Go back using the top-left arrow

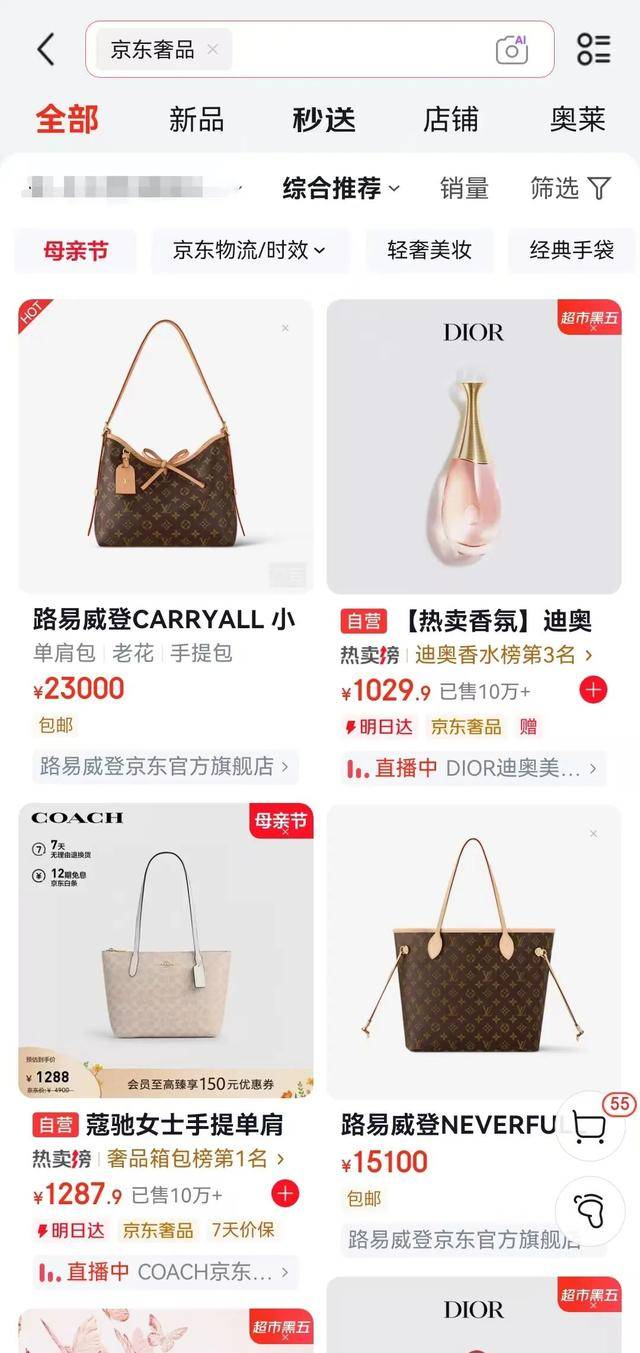coord(46,49)
